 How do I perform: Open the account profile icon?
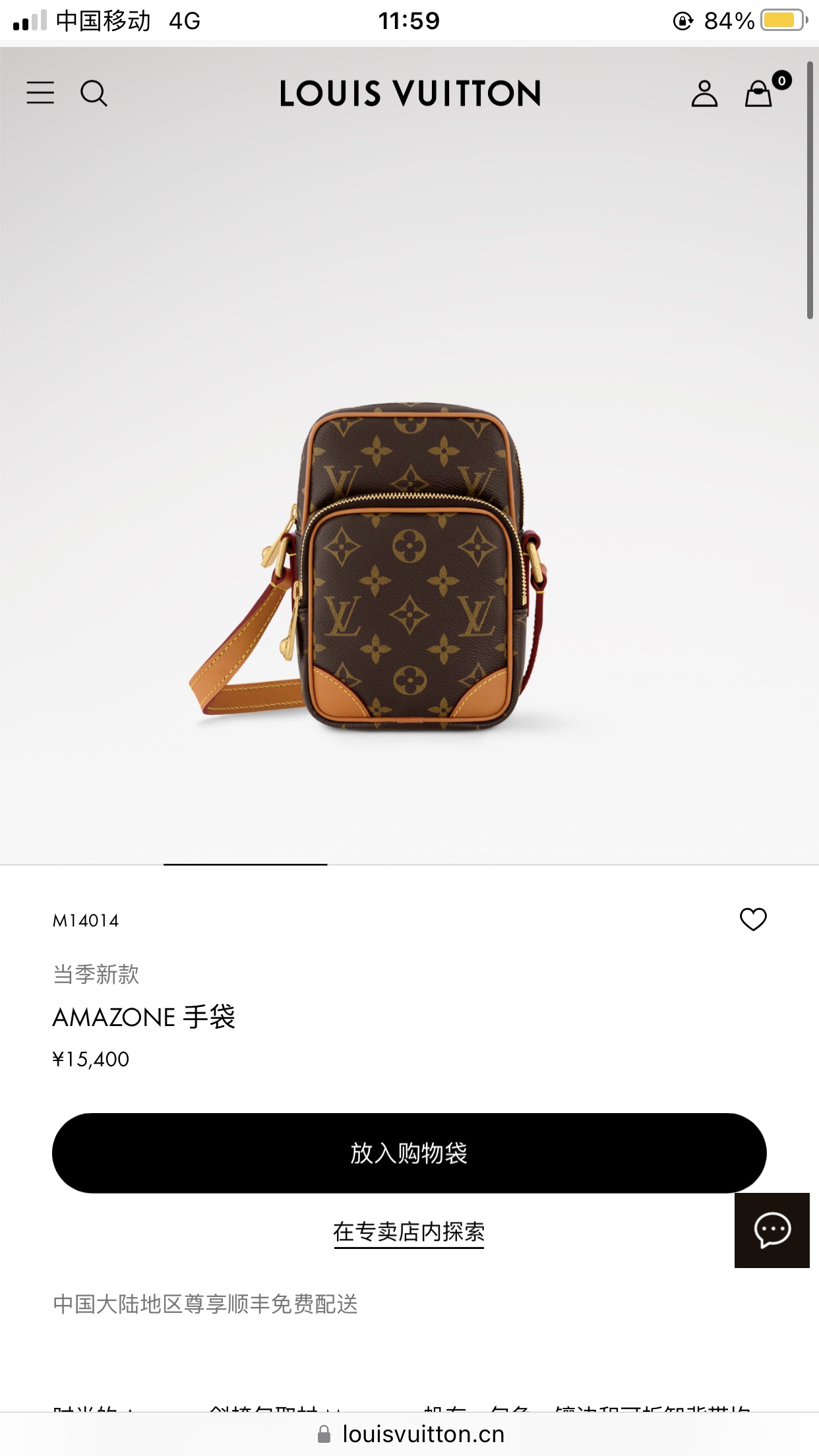pos(704,93)
